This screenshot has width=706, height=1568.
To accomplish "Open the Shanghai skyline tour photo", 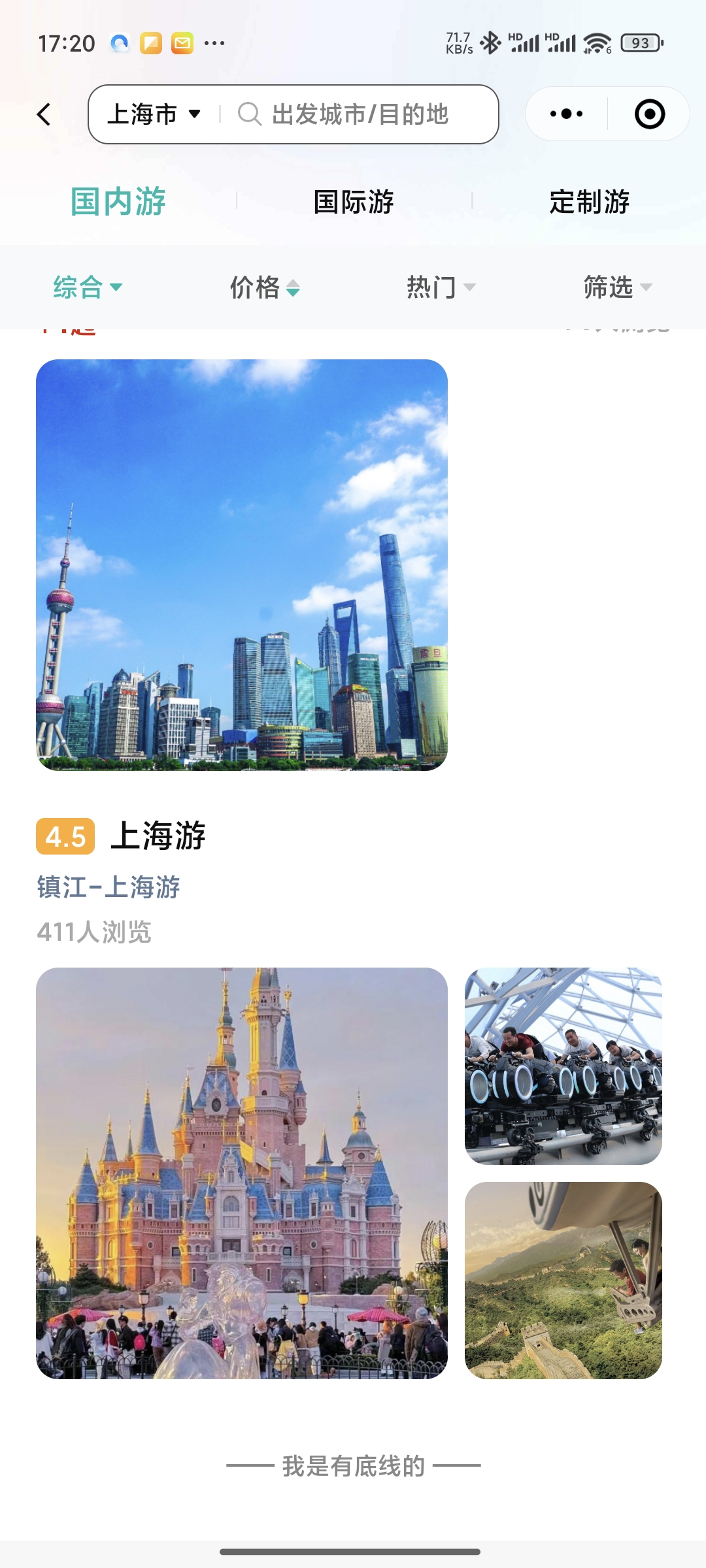I will pyautogui.click(x=242, y=564).
